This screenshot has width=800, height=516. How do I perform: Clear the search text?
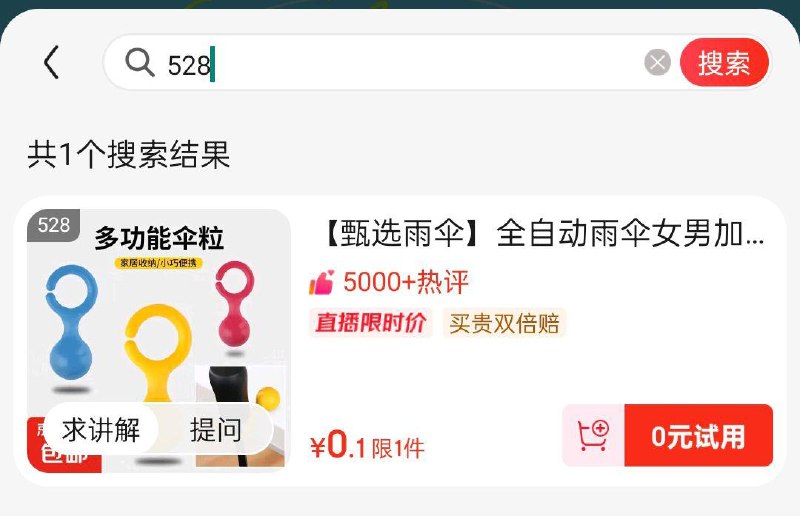[x=657, y=63]
